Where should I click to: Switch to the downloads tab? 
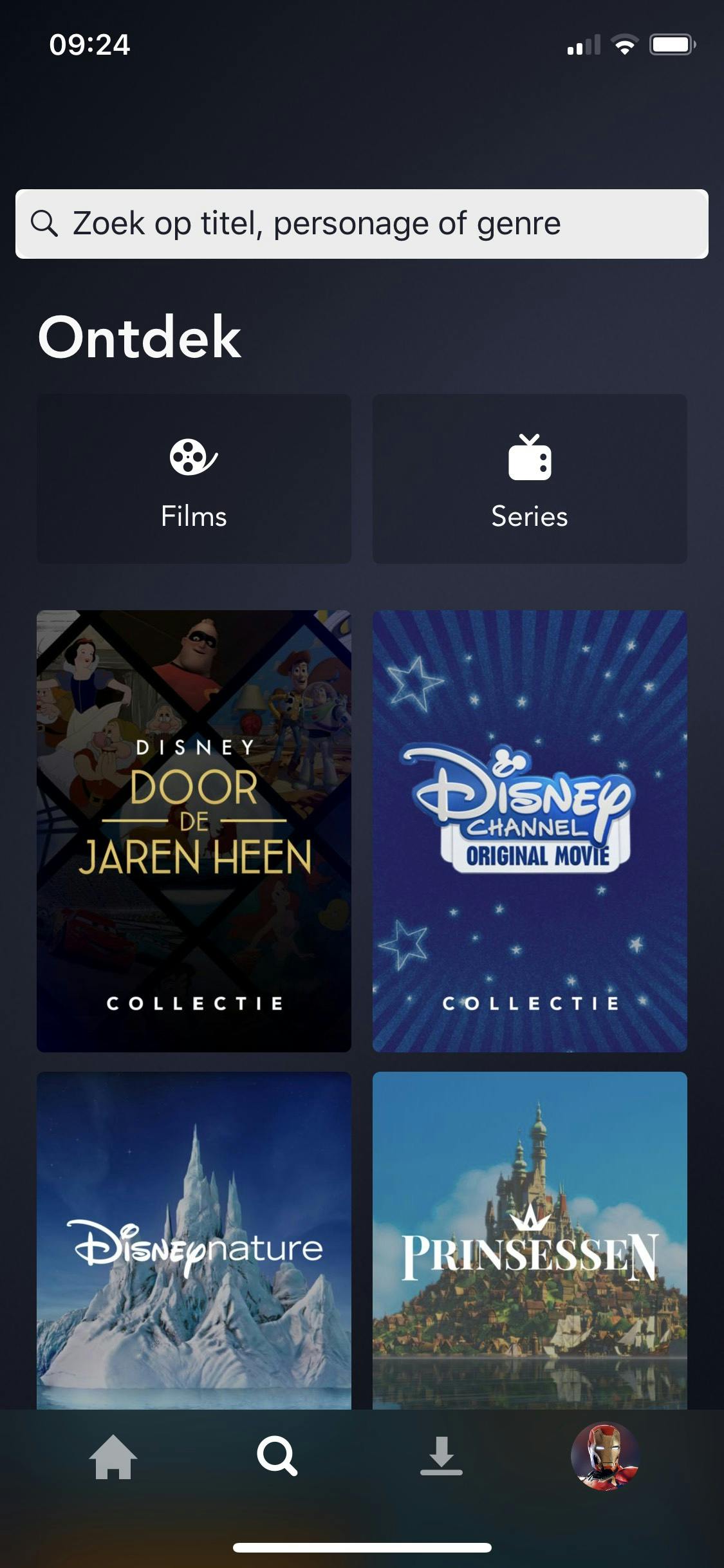[441, 1457]
